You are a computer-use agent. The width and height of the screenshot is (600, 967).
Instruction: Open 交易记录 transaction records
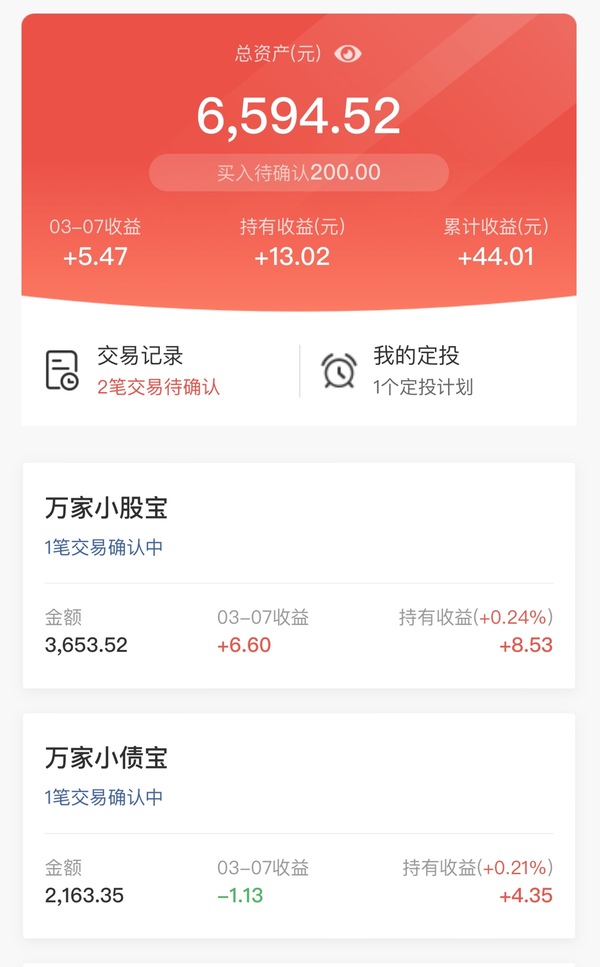(160, 371)
